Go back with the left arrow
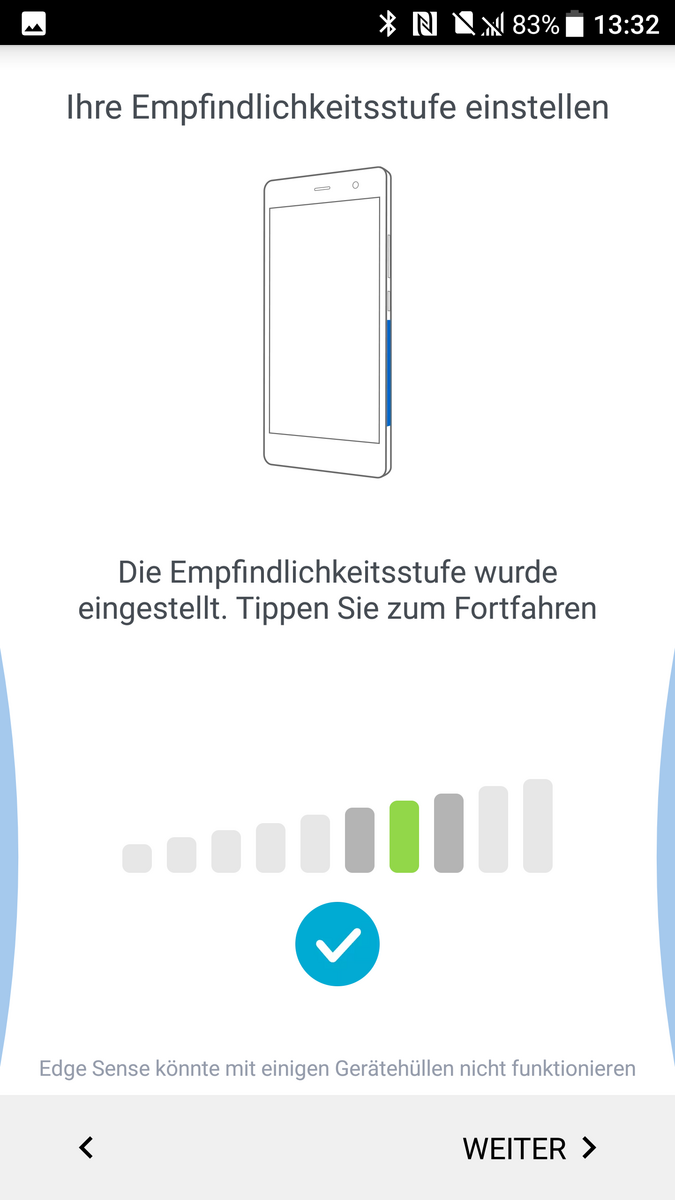 86,1148
